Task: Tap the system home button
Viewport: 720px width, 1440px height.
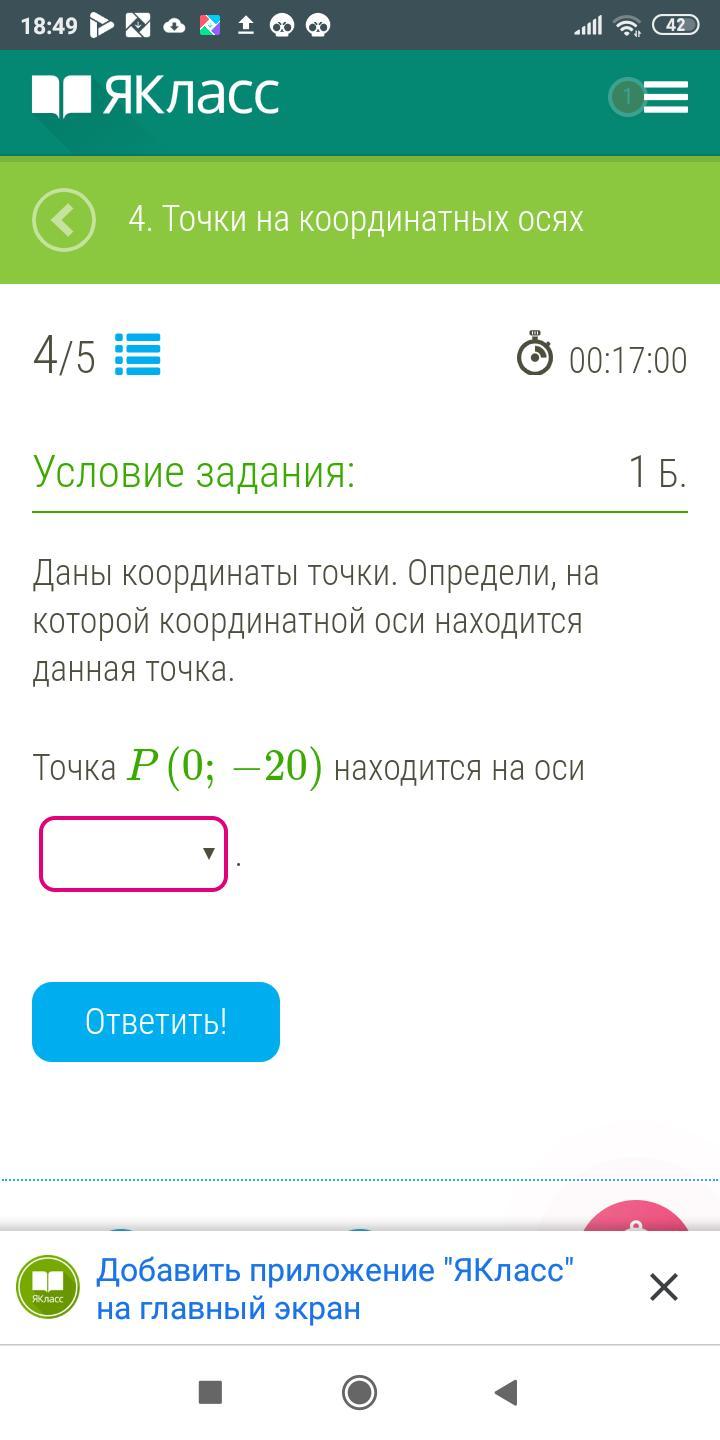Action: pos(360,1392)
